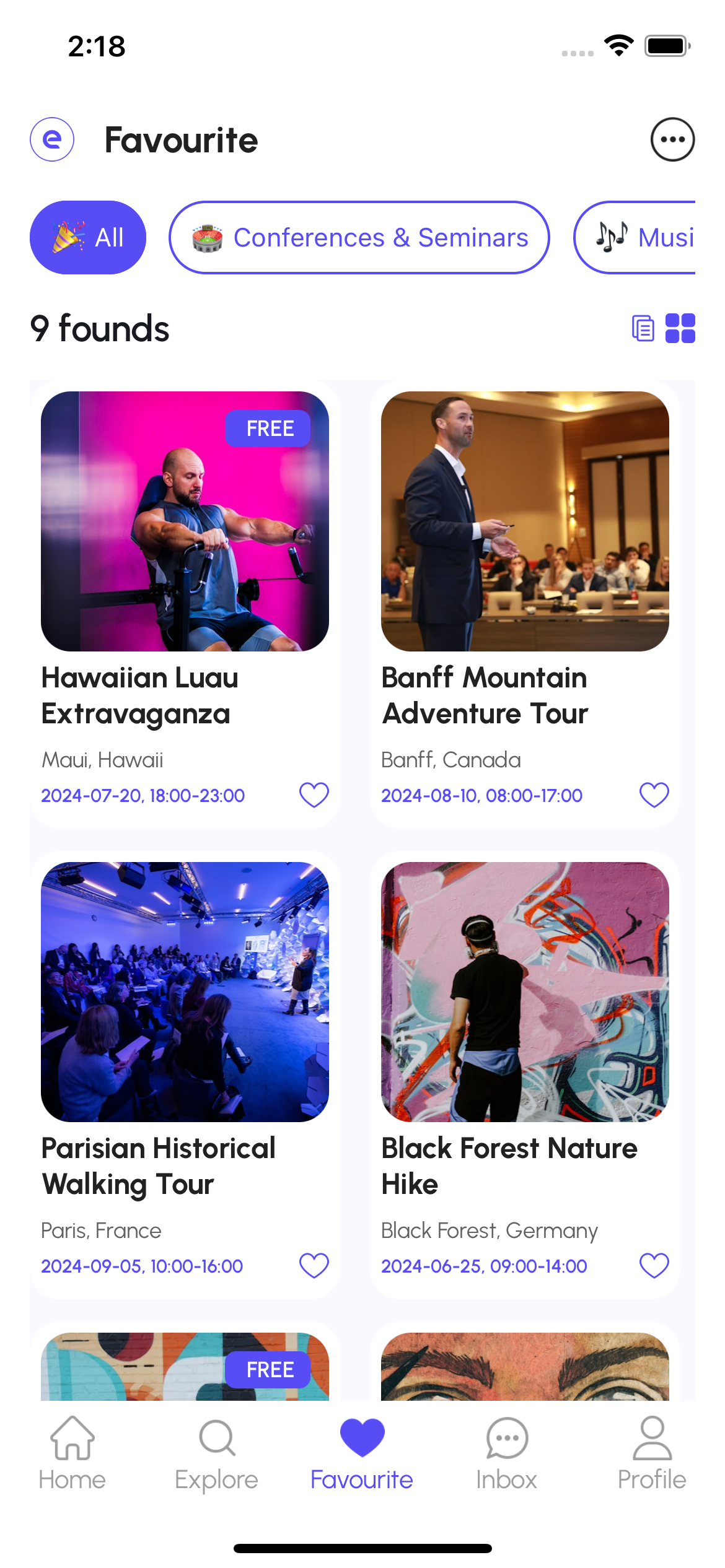
Task: Select the All category chip
Action: click(88, 237)
